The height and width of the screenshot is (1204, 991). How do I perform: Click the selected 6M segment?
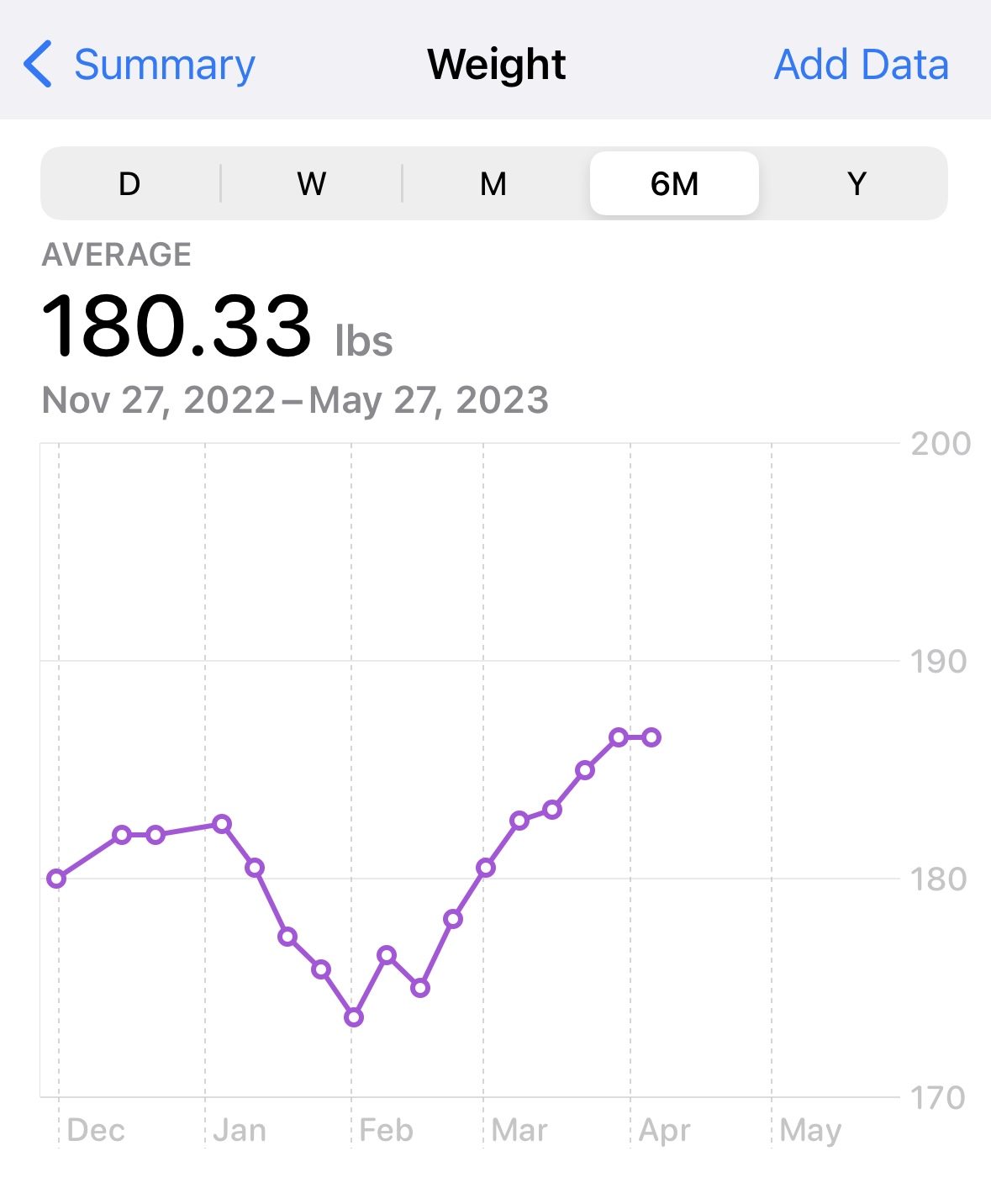coord(675,183)
